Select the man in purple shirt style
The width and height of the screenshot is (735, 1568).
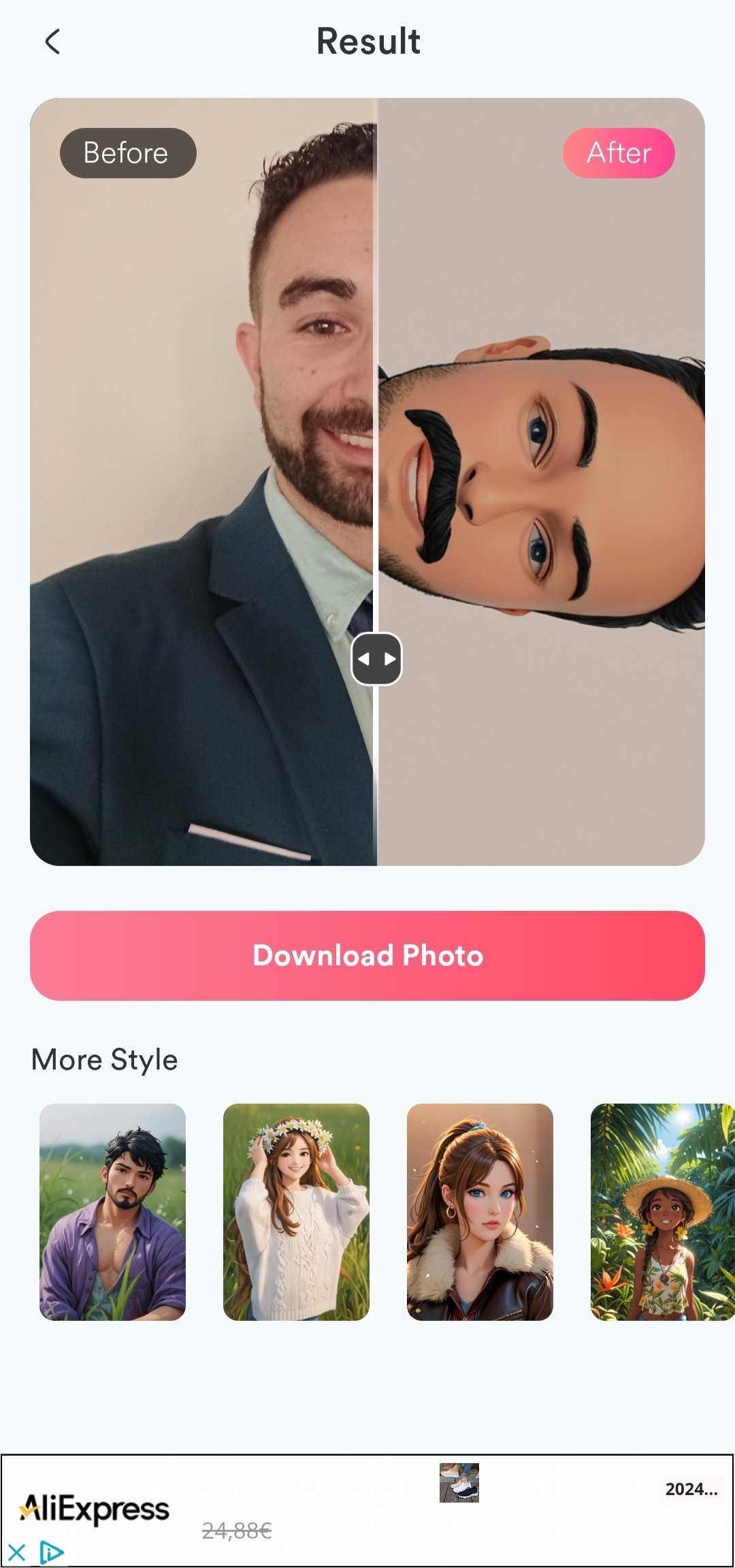(112, 1212)
